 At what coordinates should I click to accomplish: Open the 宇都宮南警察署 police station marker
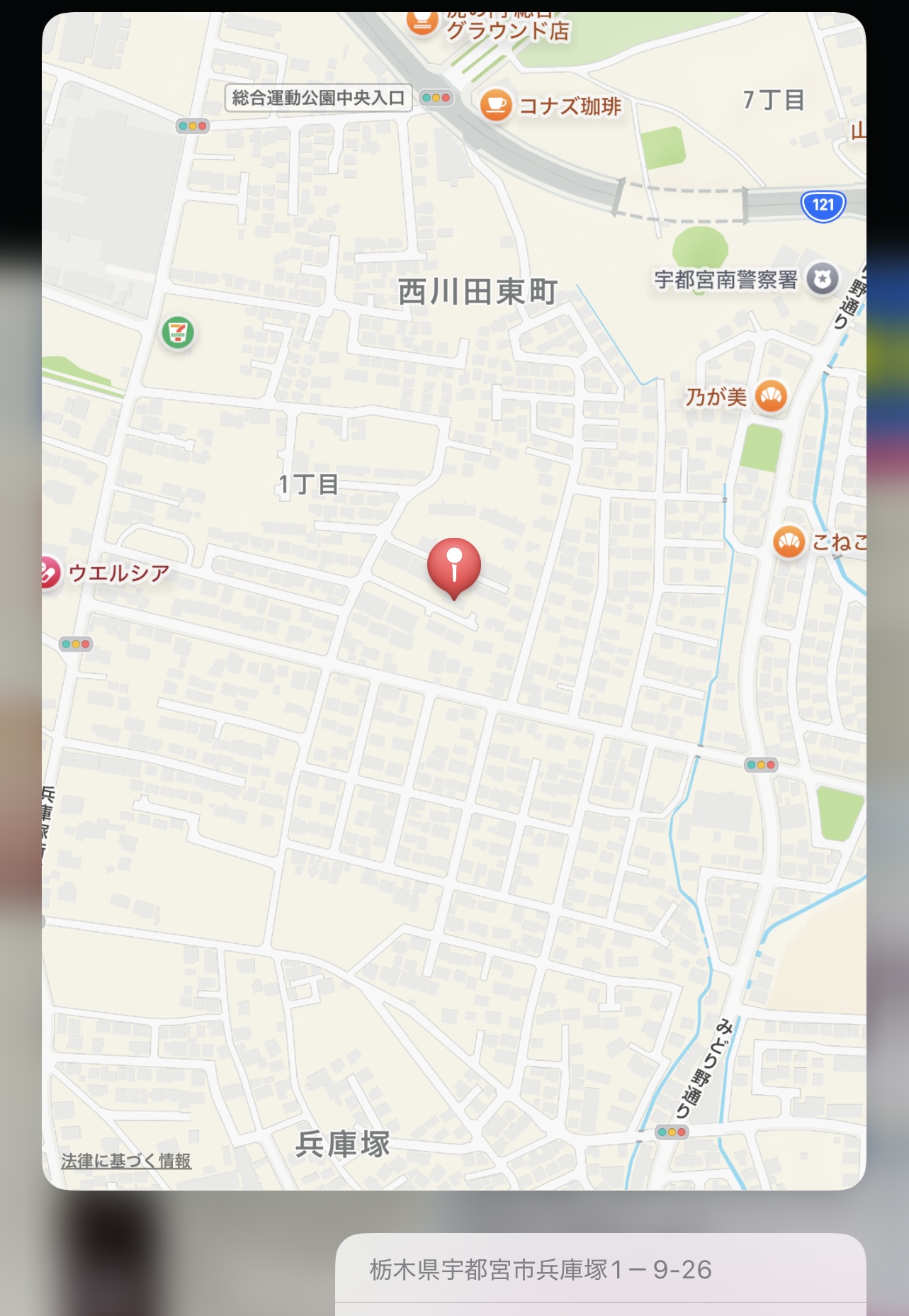pyautogui.click(x=823, y=279)
